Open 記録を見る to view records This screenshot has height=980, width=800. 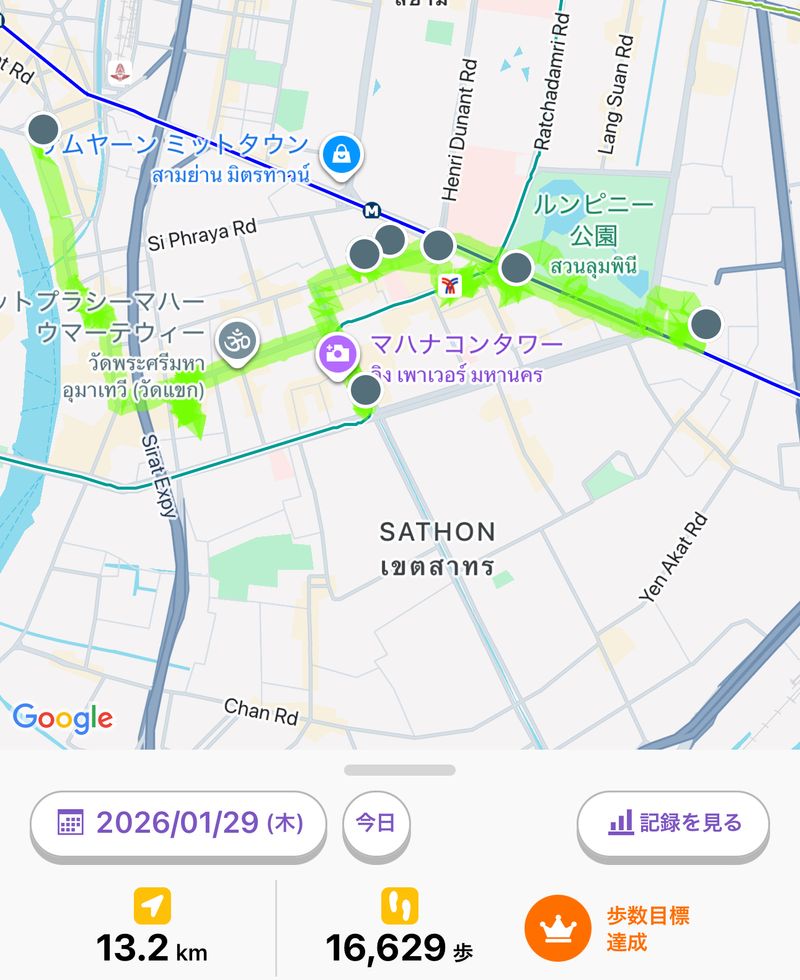673,823
